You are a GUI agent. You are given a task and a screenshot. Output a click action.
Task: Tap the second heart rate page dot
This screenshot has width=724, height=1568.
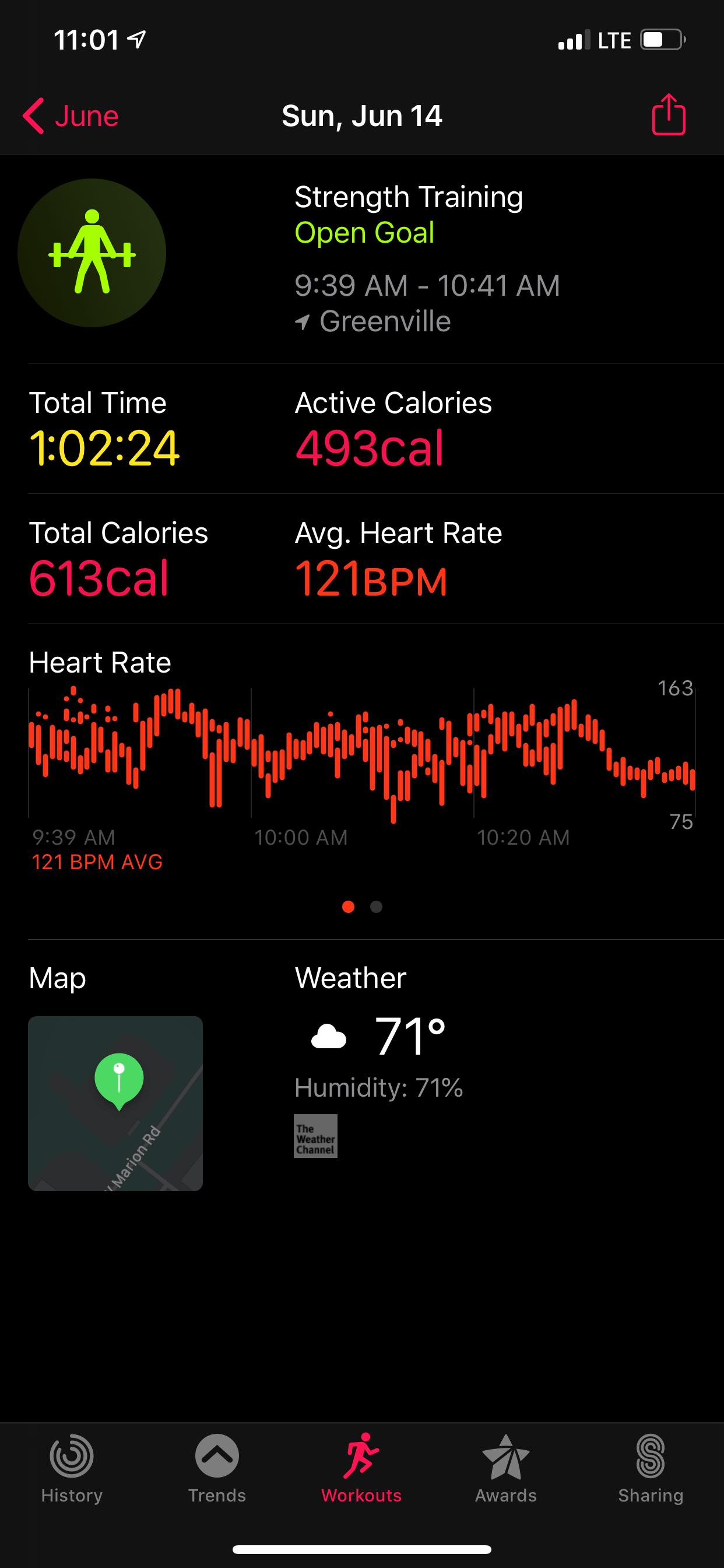click(377, 907)
